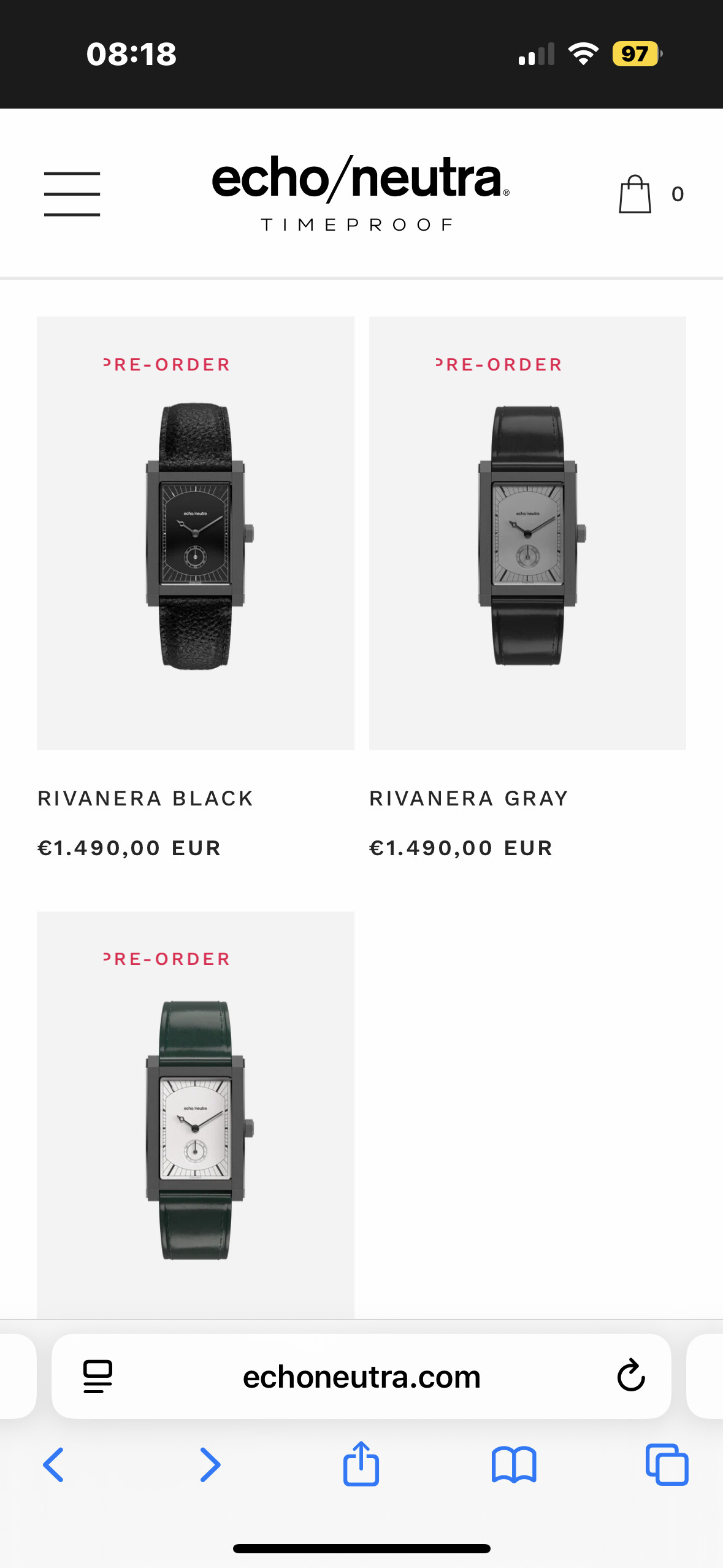Open the Rivanera Gray watch product
Viewport: 723px width, 1568px height.
click(x=527, y=533)
